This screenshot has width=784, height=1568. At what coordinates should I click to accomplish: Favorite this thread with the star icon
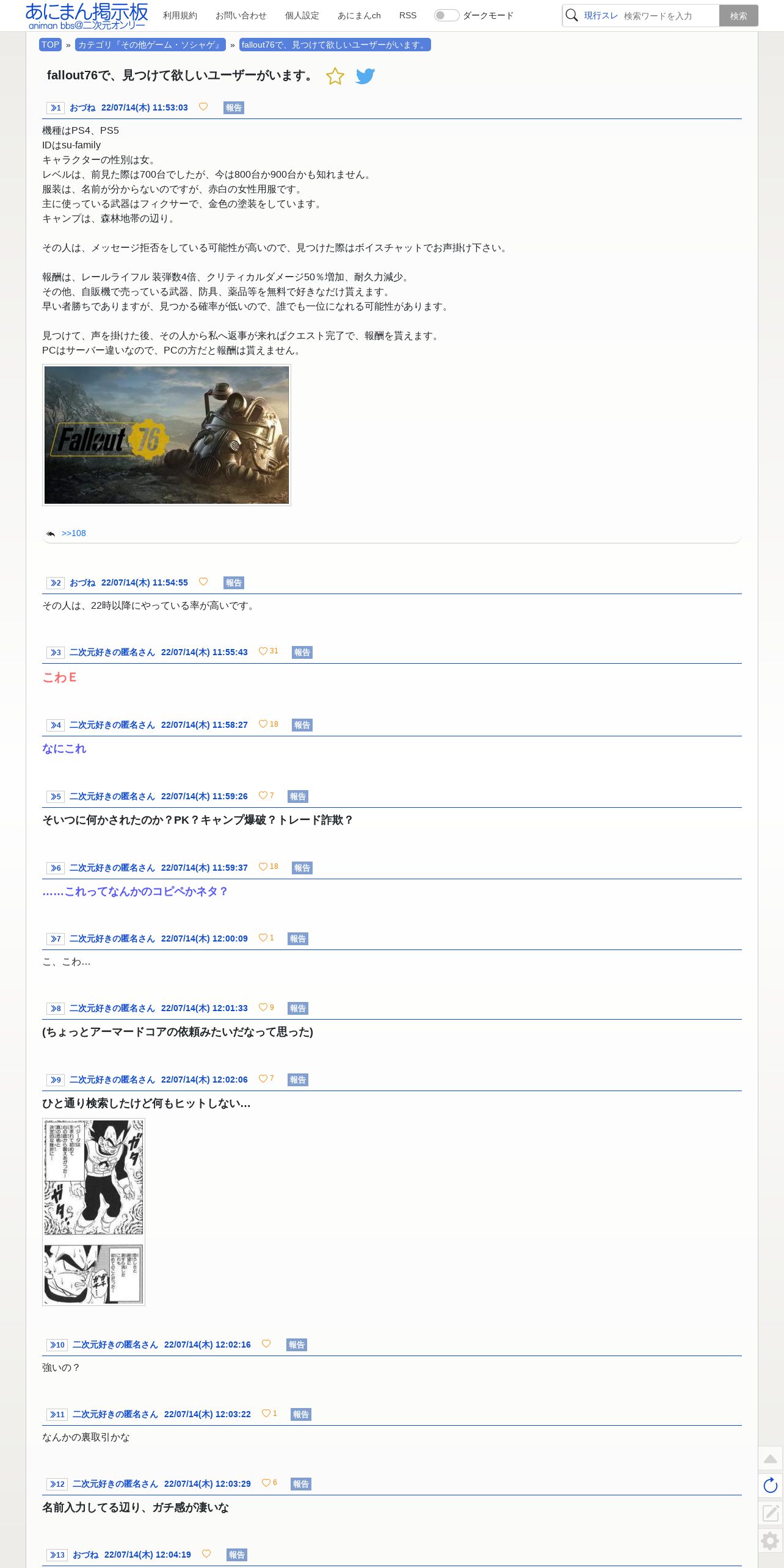click(x=335, y=76)
